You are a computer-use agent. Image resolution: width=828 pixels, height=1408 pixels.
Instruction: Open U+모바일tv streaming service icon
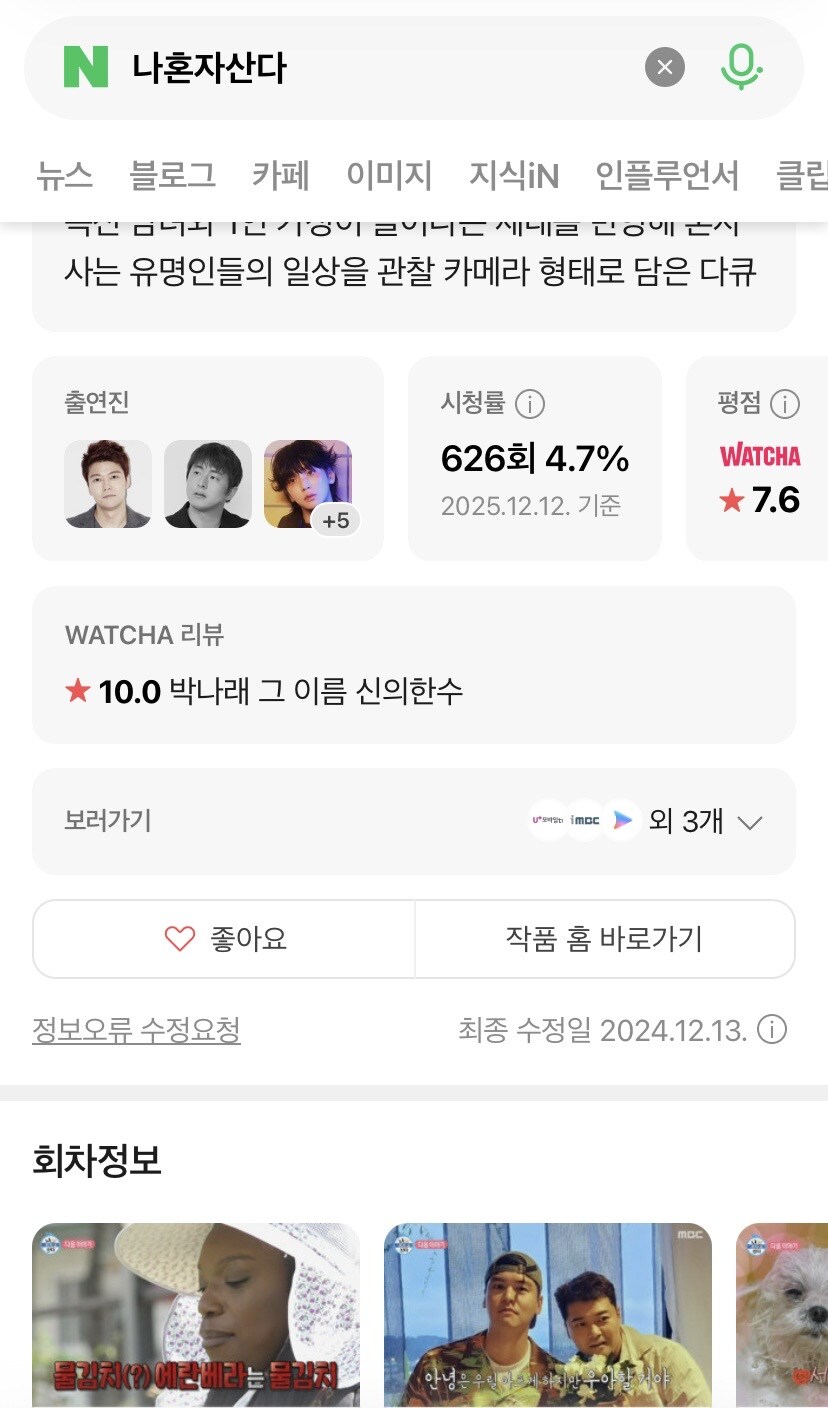click(548, 821)
